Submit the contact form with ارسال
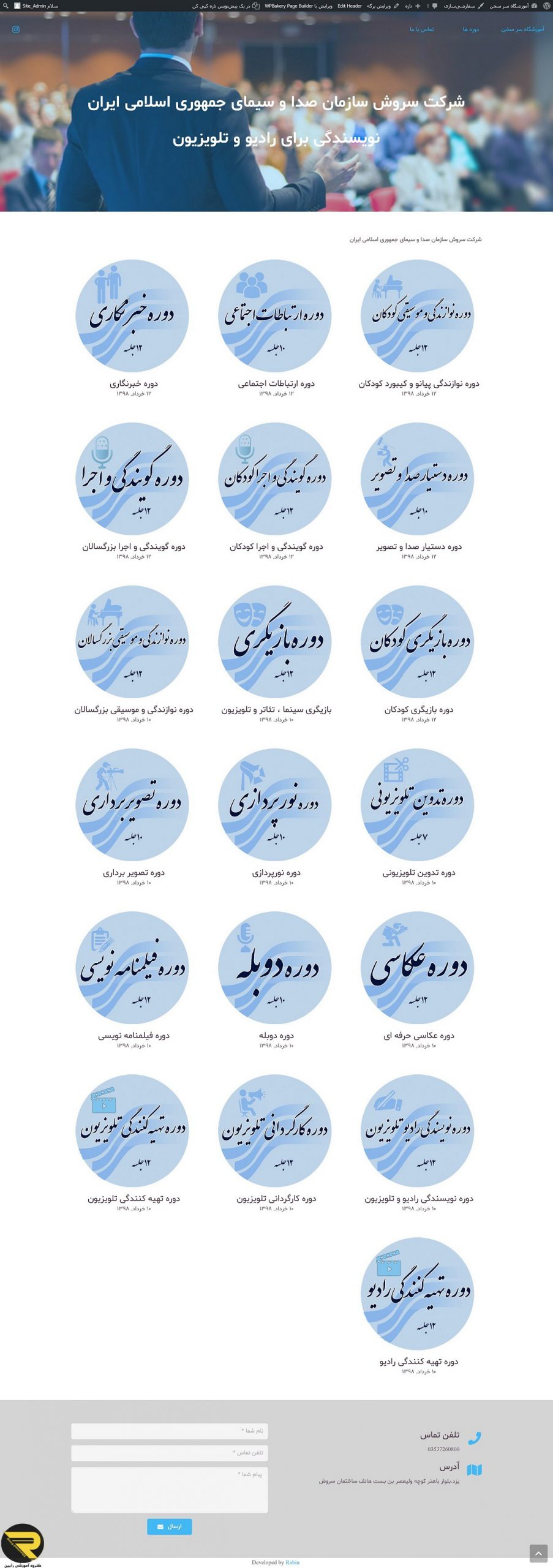 point(169,1526)
